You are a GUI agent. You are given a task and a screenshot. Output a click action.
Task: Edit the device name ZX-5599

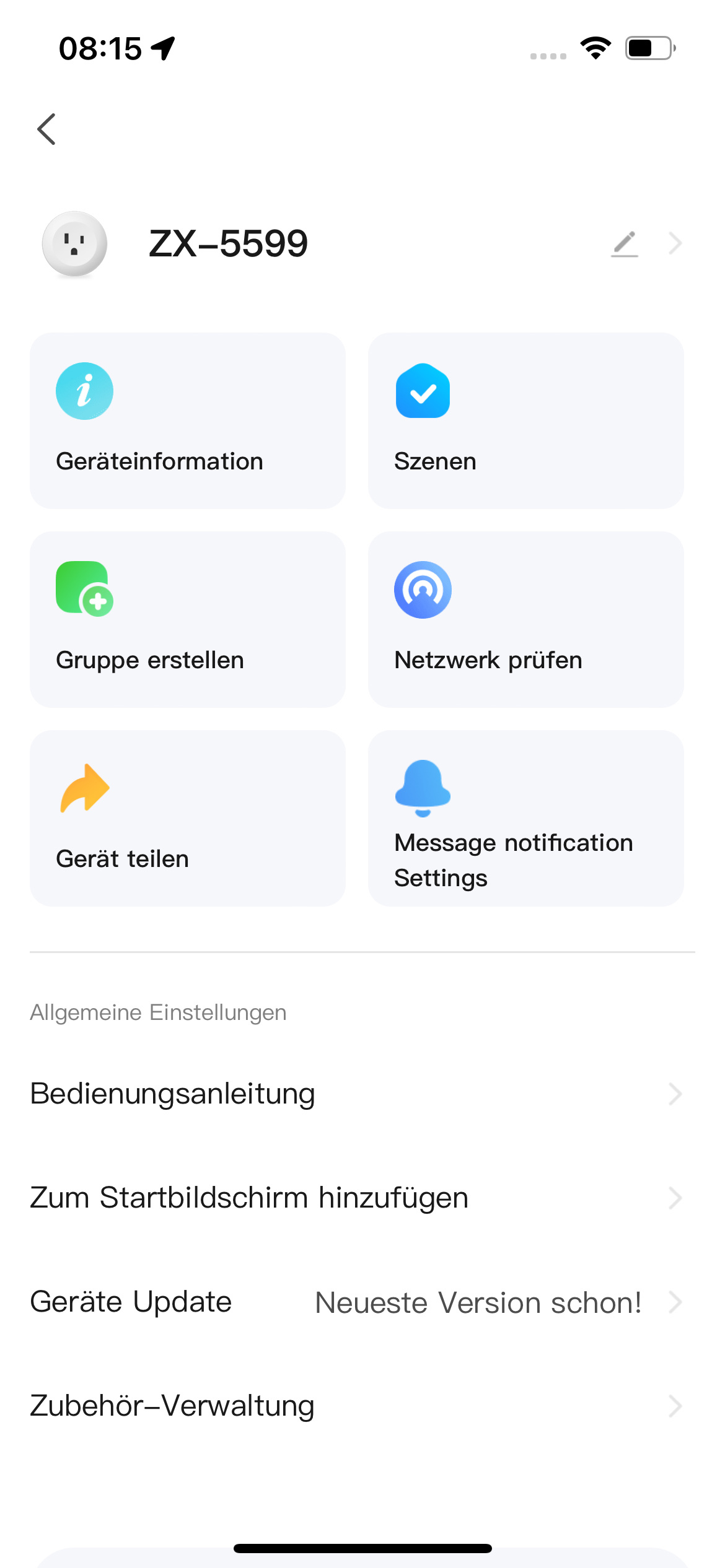point(624,244)
